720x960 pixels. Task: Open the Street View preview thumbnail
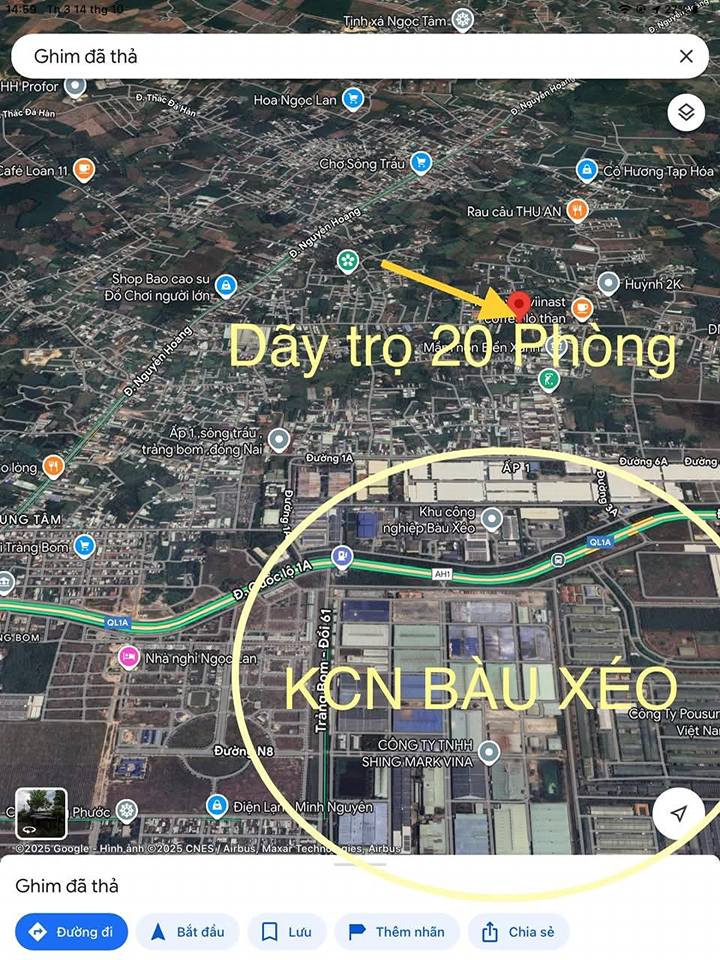[x=39, y=812]
